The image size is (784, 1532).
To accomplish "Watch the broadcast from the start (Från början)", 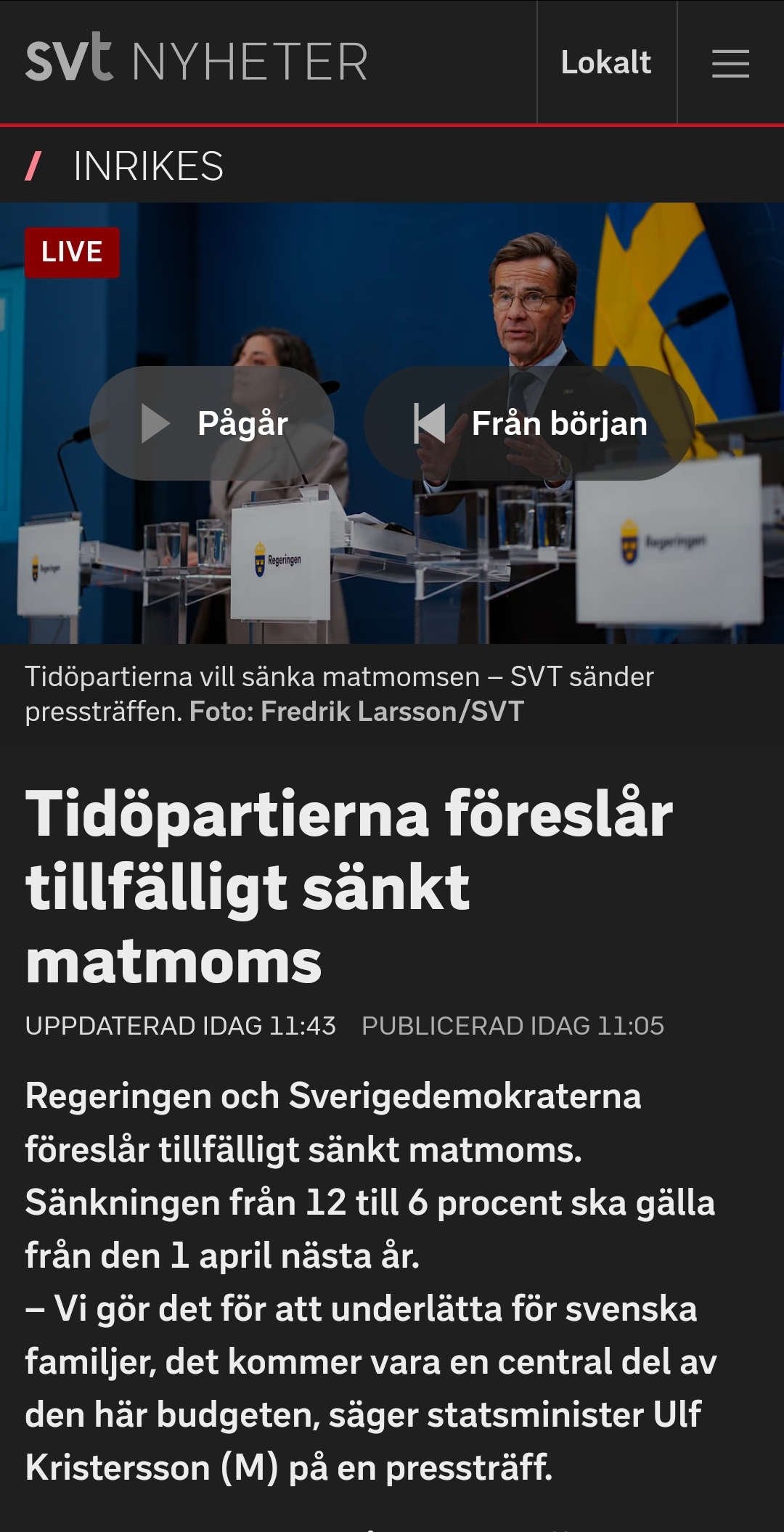I will click(529, 423).
